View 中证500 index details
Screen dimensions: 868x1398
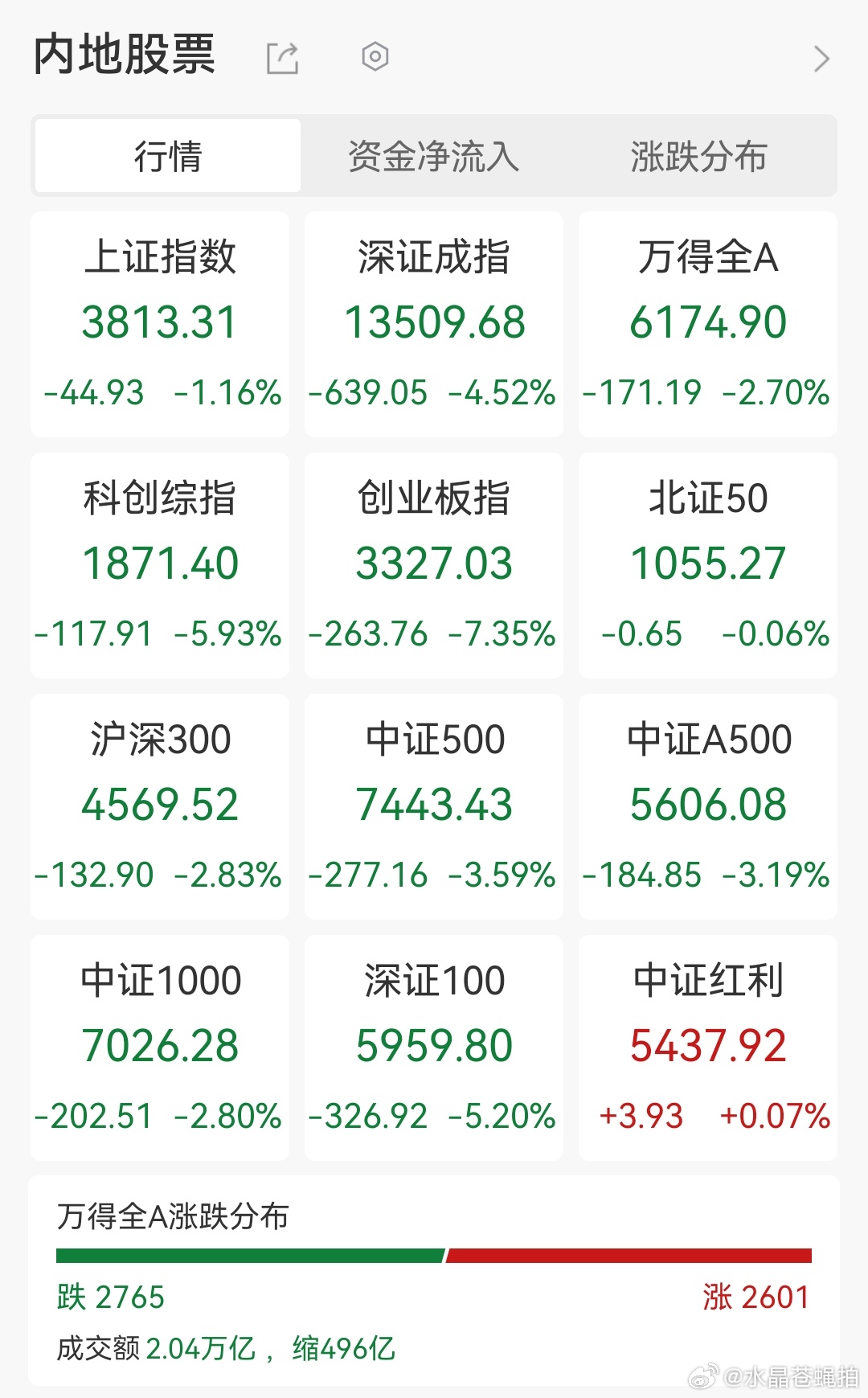point(434,807)
